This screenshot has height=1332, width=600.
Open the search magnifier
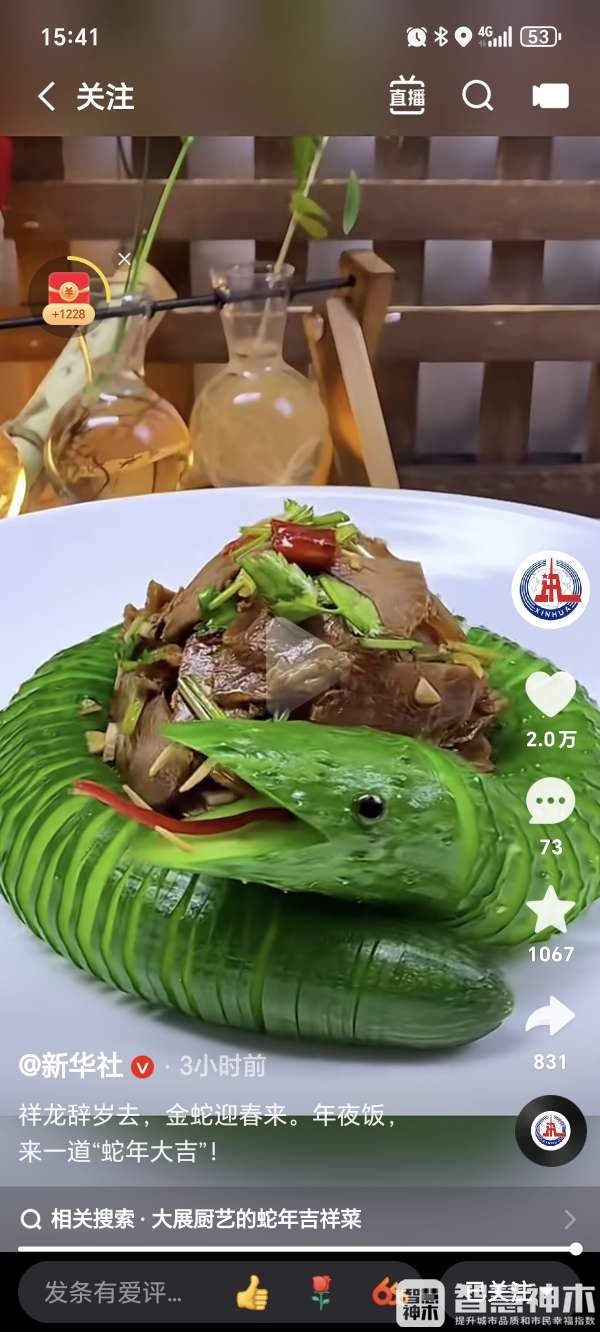[477, 96]
